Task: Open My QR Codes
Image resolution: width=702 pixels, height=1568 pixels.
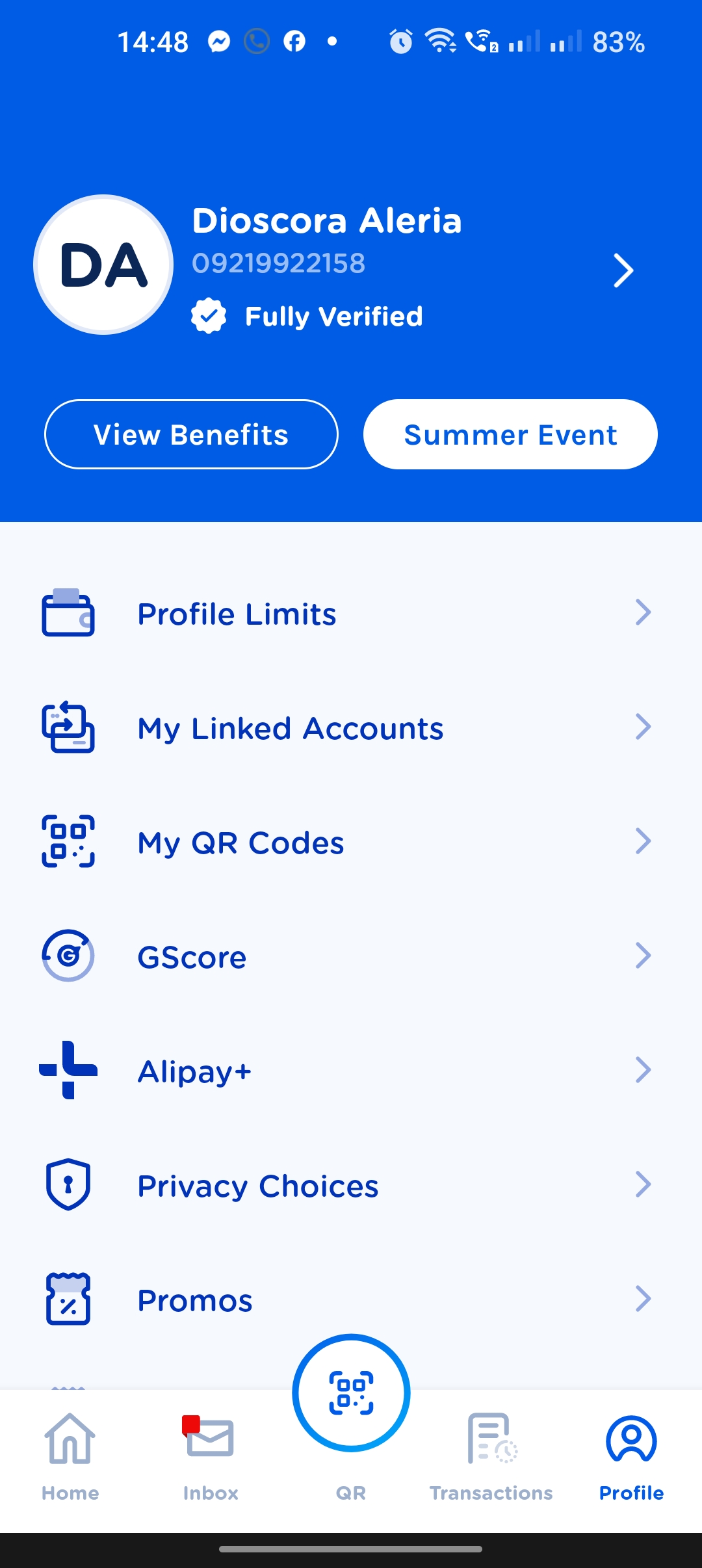Action: (351, 843)
